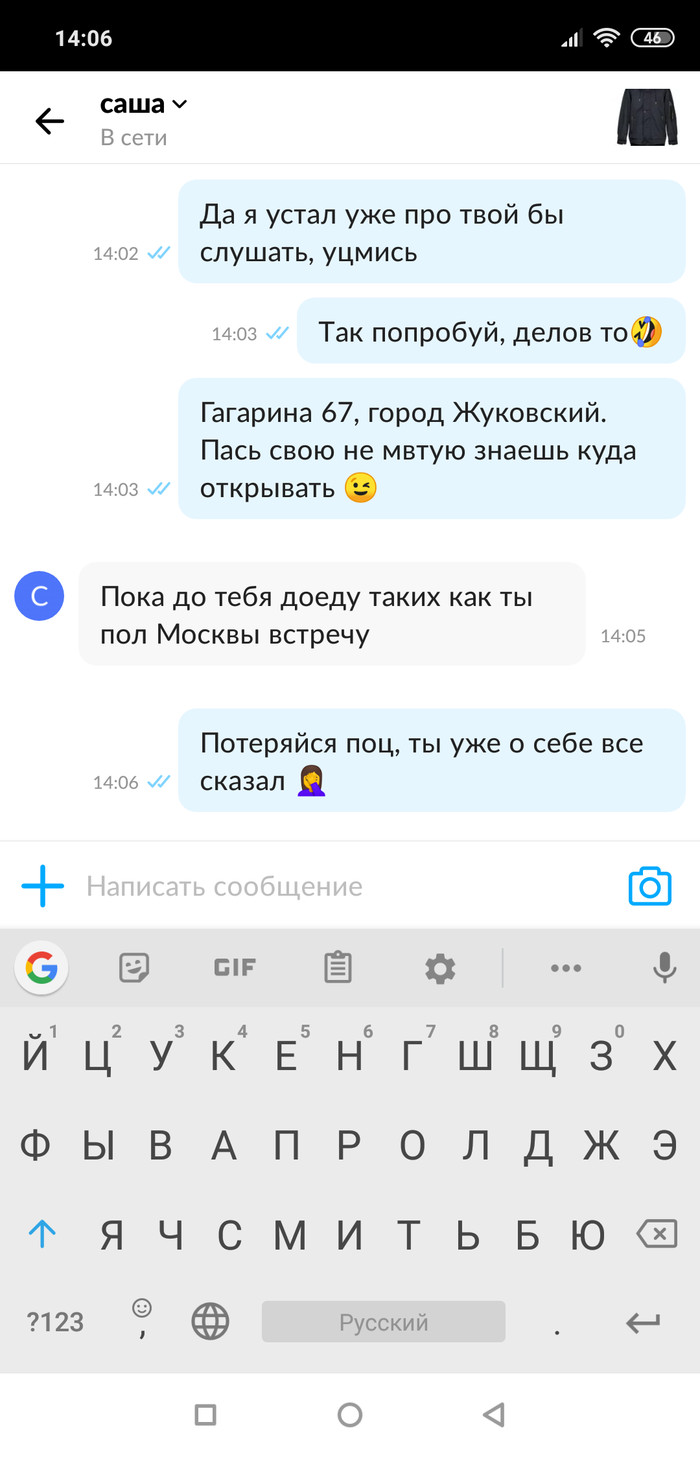Open keyboard settings gear
This screenshot has height=1457, width=700.
coord(440,967)
